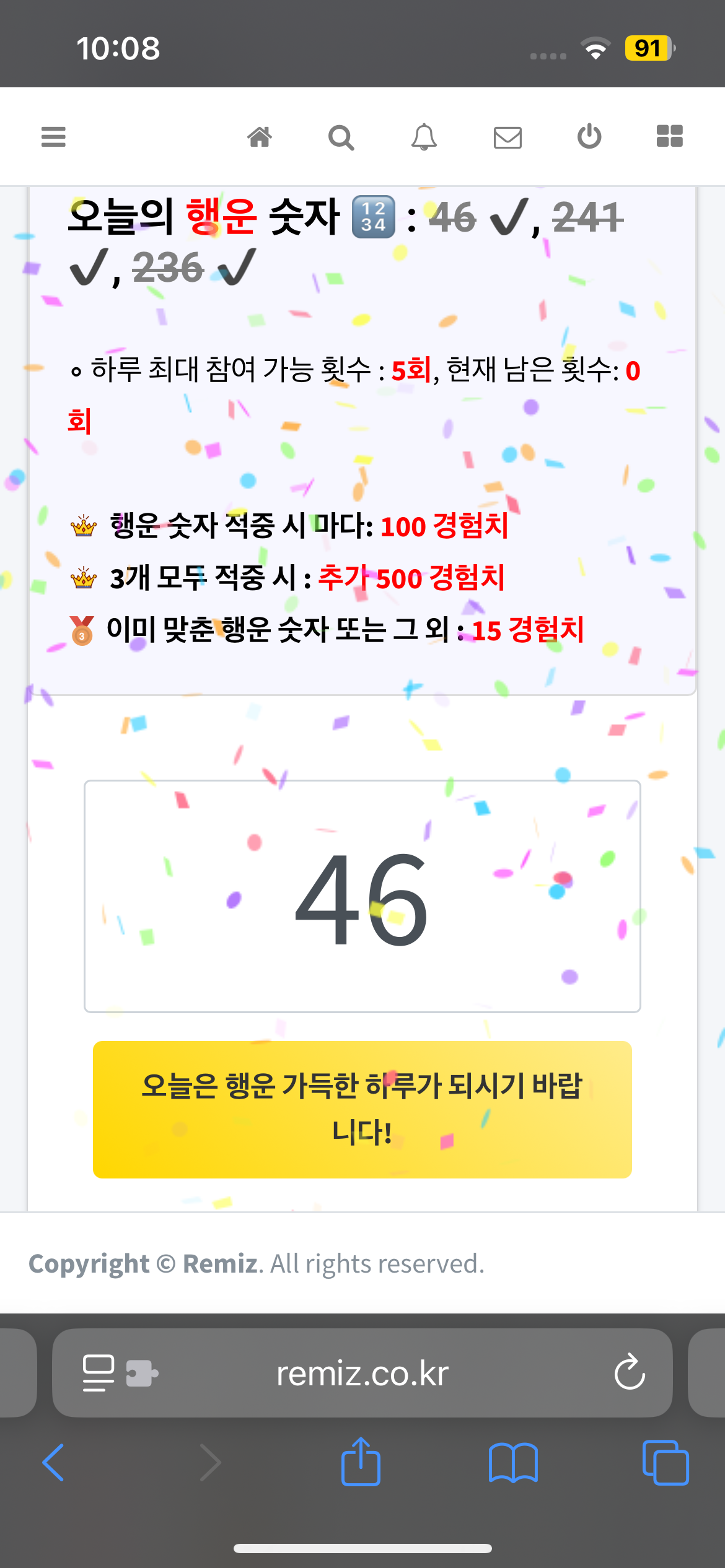This screenshot has width=725, height=1568.
Task: Go to the site home page
Action: (x=260, y=137)
